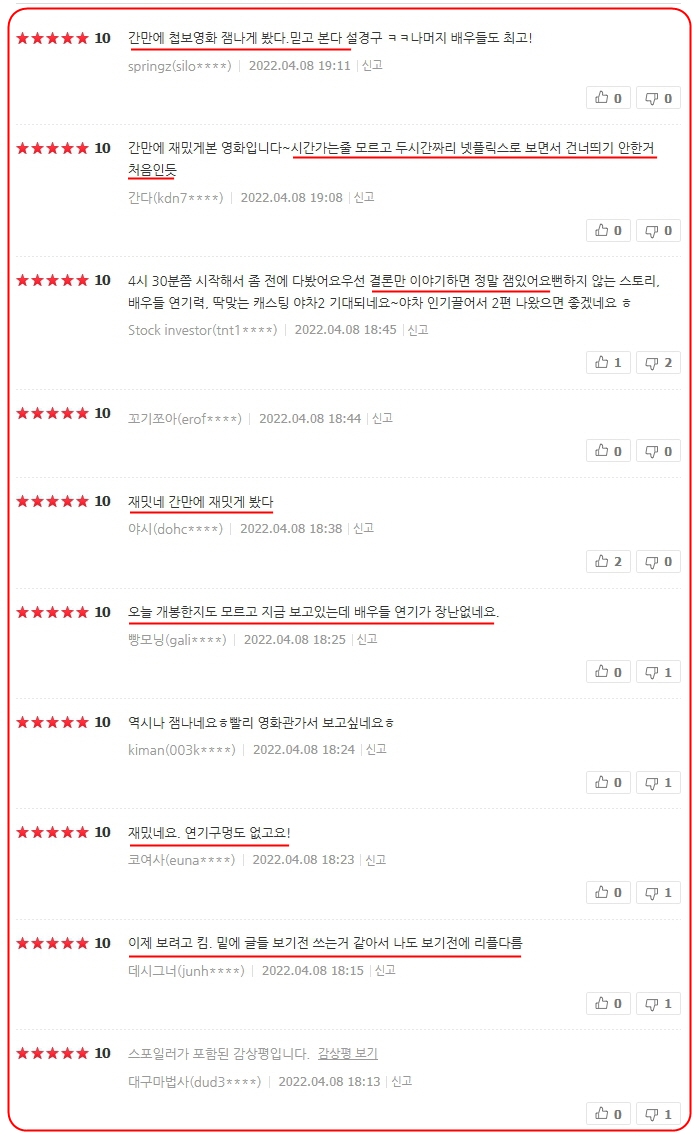Like the review by 대구마법사

tap(608, 1114)
